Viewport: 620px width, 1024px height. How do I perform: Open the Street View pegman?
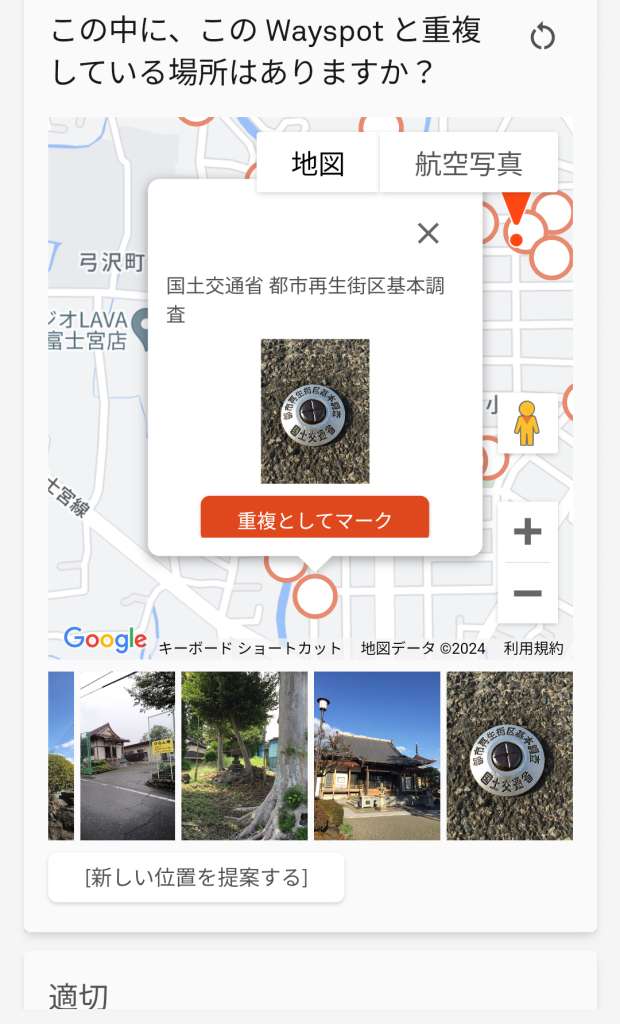pos(526,423)
